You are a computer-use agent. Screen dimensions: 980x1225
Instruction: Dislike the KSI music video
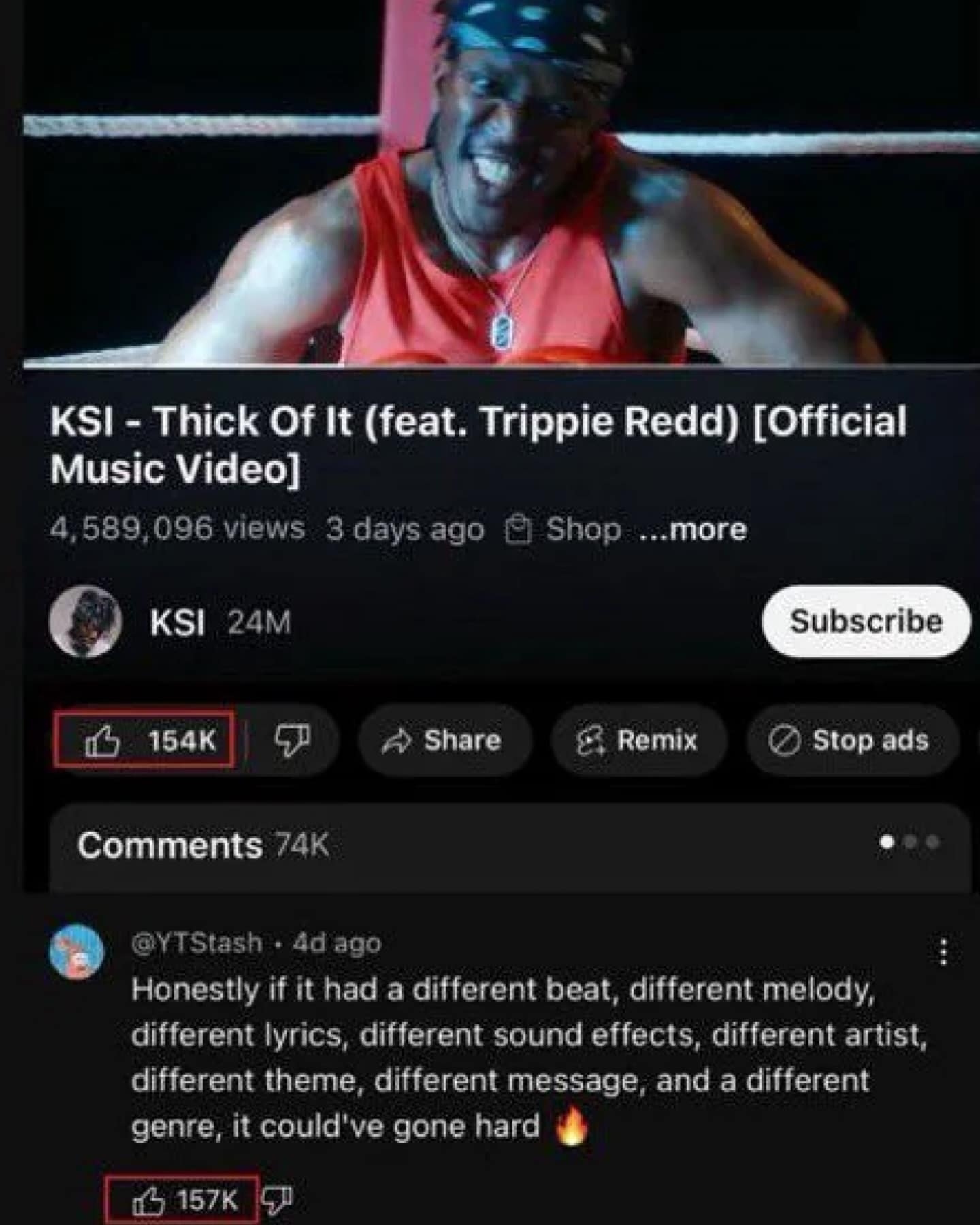[291, 740]
